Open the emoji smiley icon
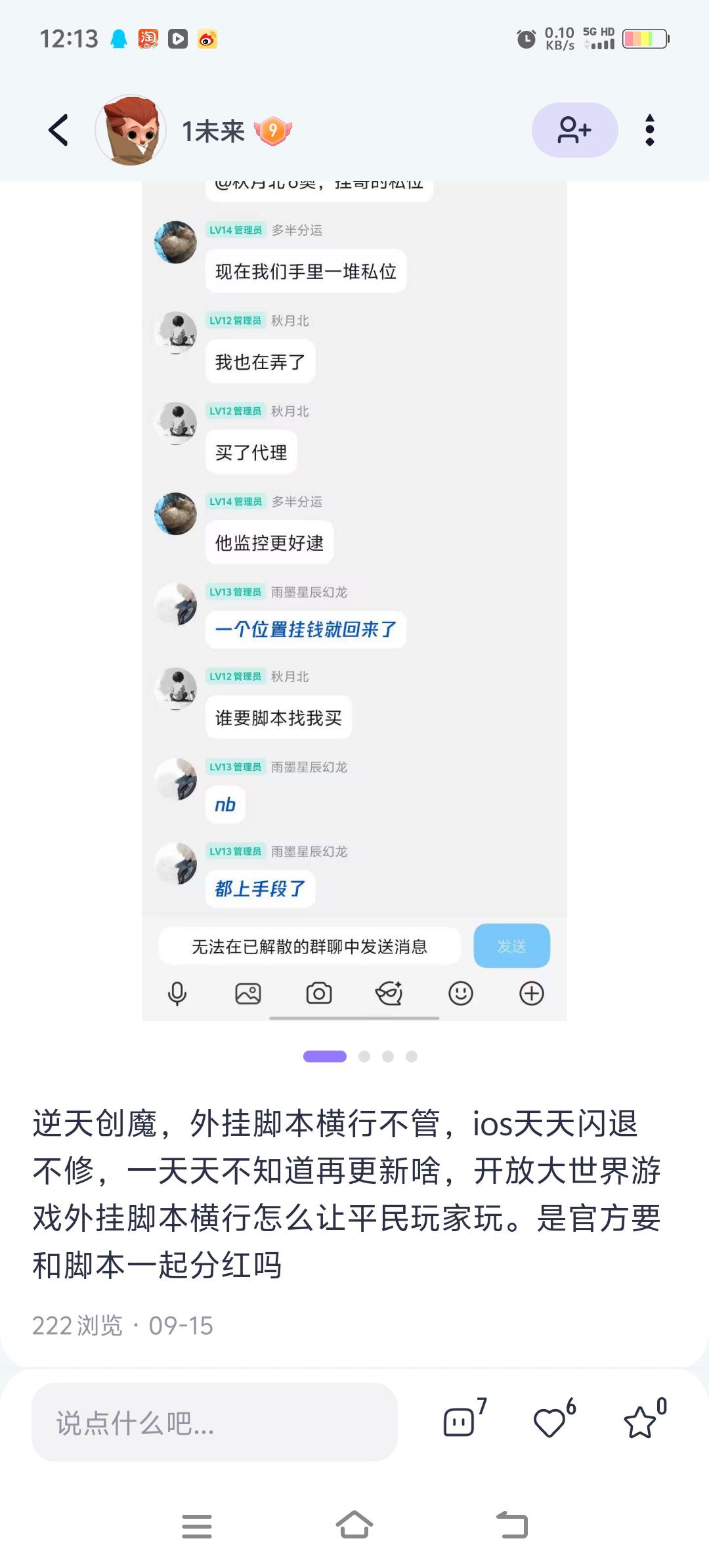 pyautogui.click(x=461, y=994)
